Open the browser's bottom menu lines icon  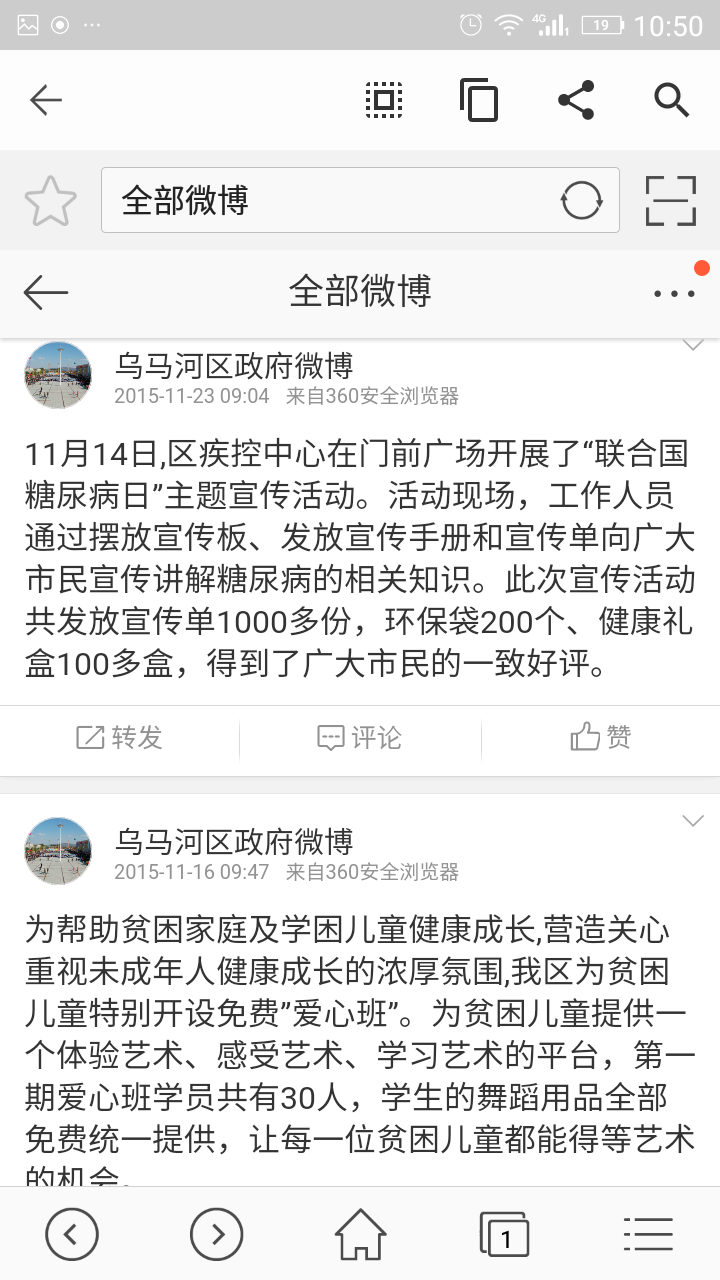[648, 1234]
